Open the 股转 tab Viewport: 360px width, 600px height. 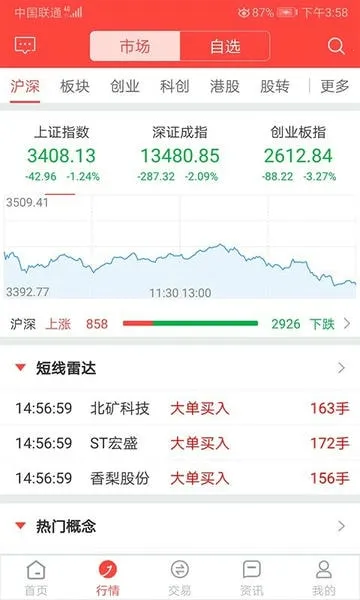pos(275,86)
